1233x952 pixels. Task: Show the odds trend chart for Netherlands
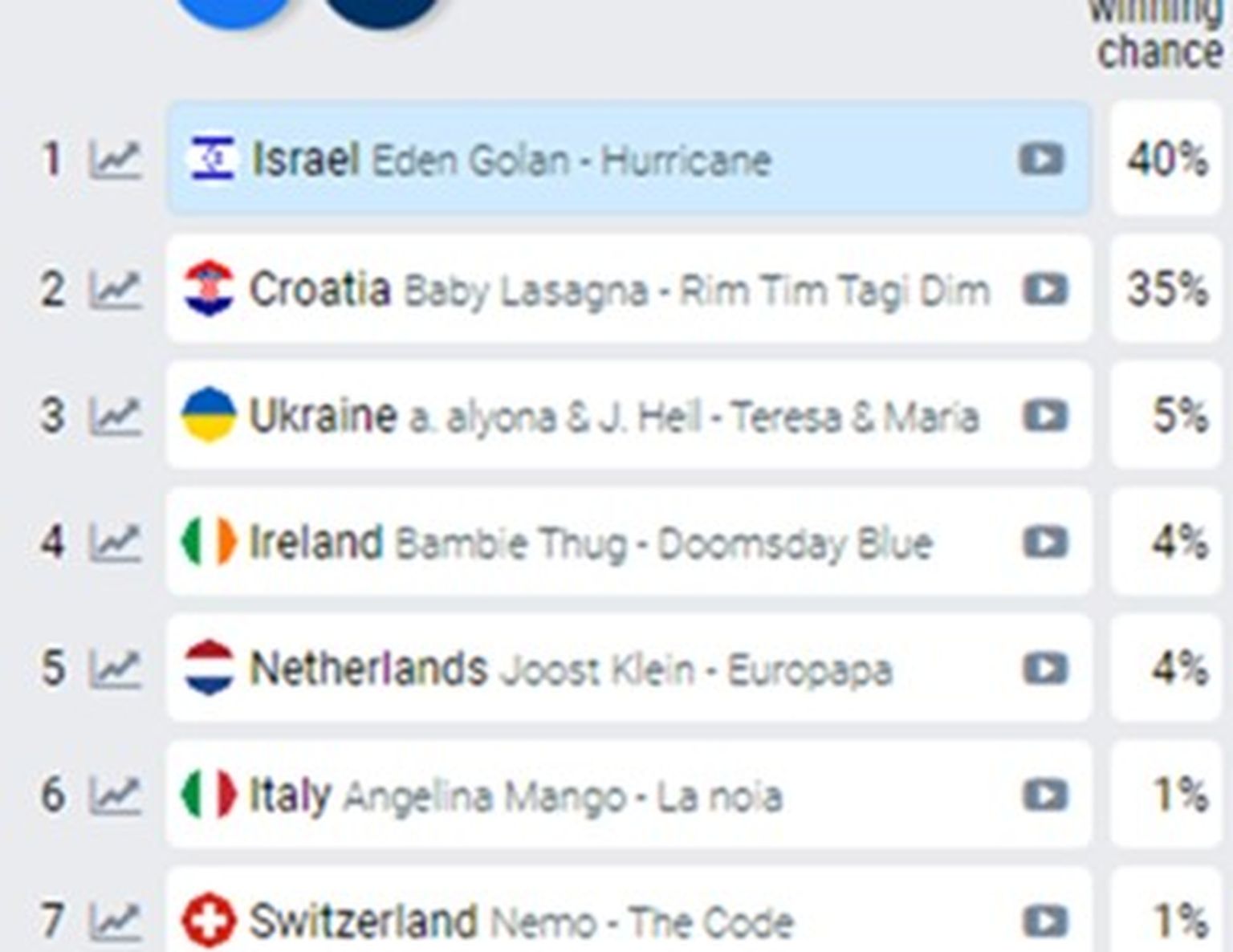coord(116,669)
